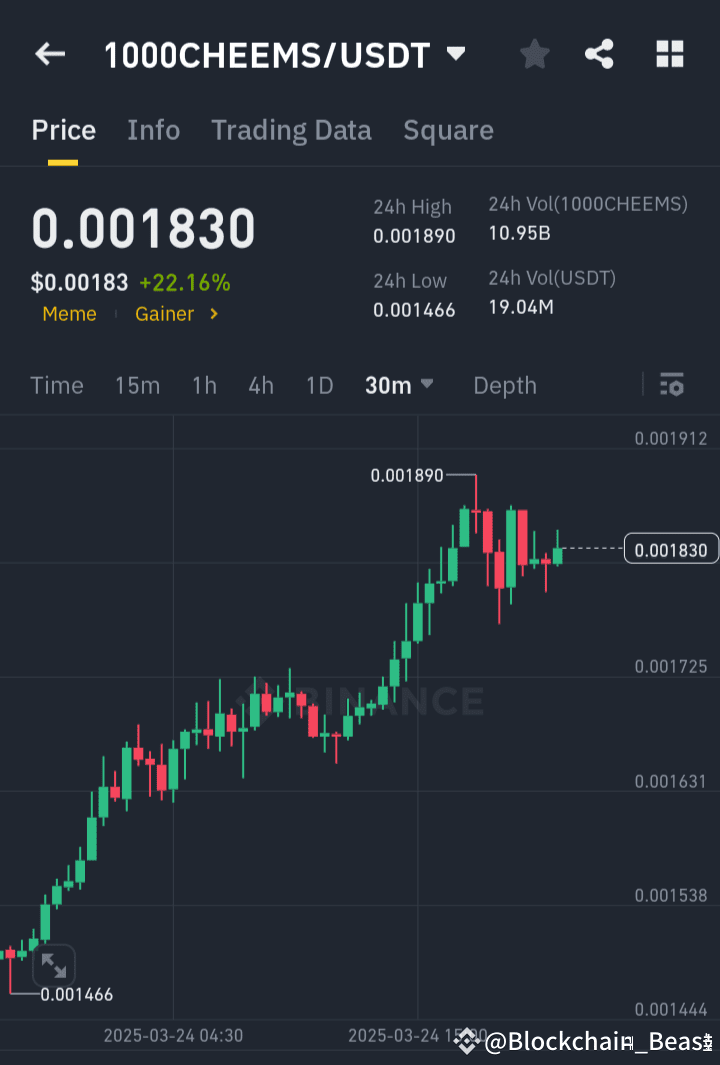Viewport: 720px width, 1065px height.
Task: Open the 30m interval dropdown
Action: [x=399, y=385]
